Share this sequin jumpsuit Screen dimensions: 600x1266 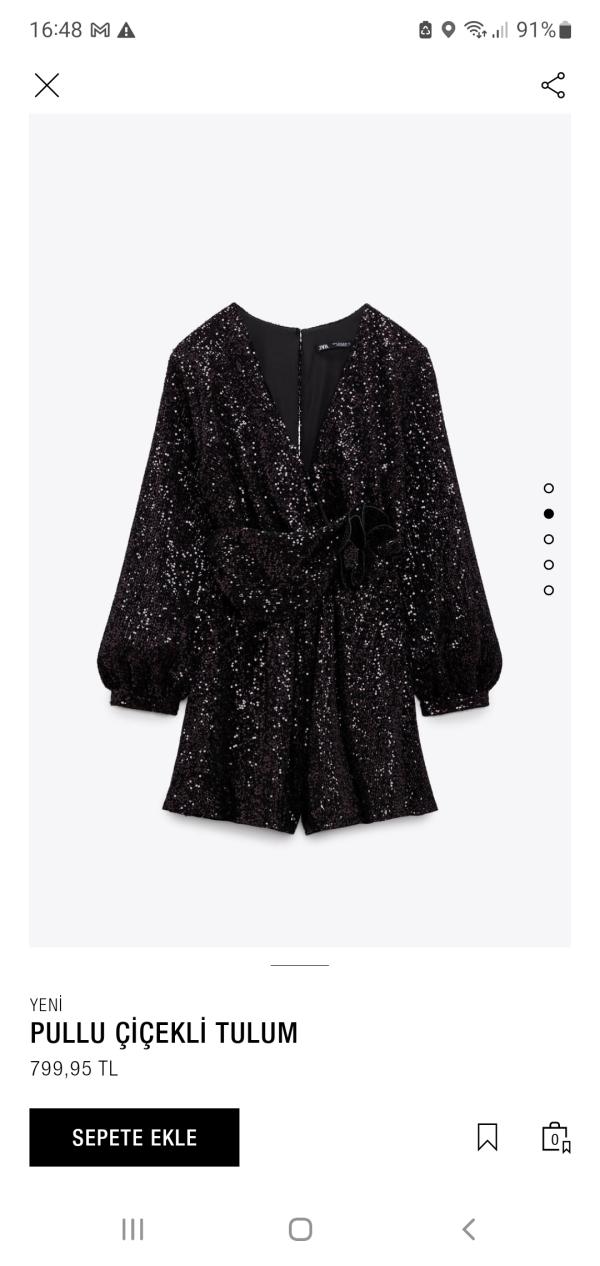click(x=553, y=86)
